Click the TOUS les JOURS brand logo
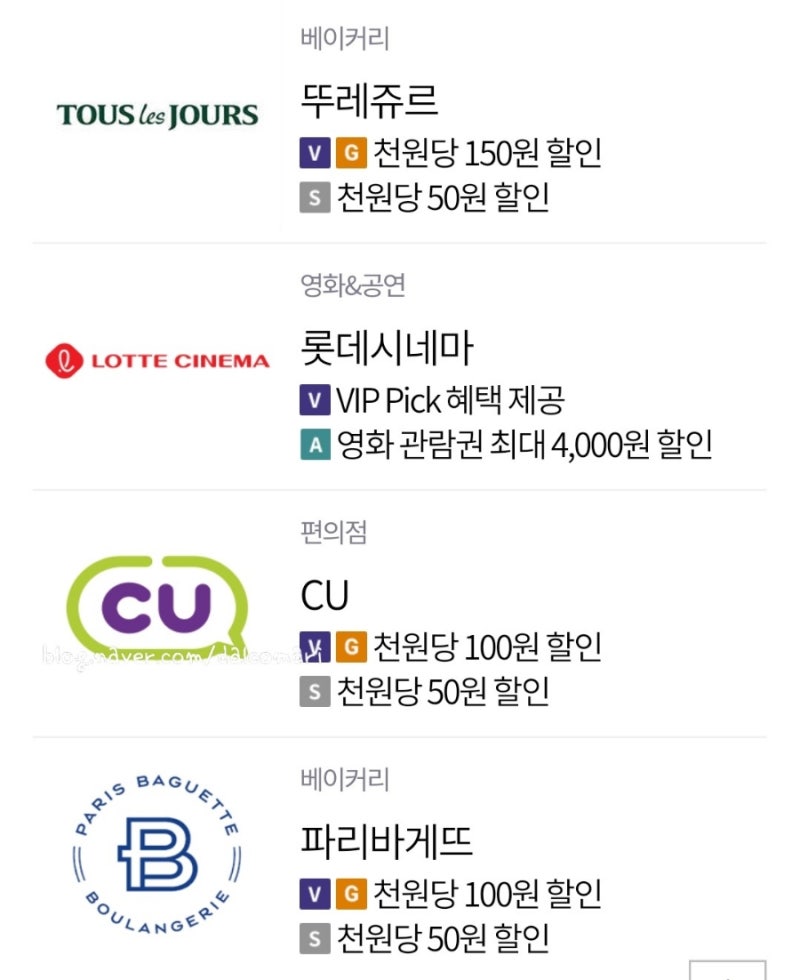 pyautogui.click(x=160, y=113)
